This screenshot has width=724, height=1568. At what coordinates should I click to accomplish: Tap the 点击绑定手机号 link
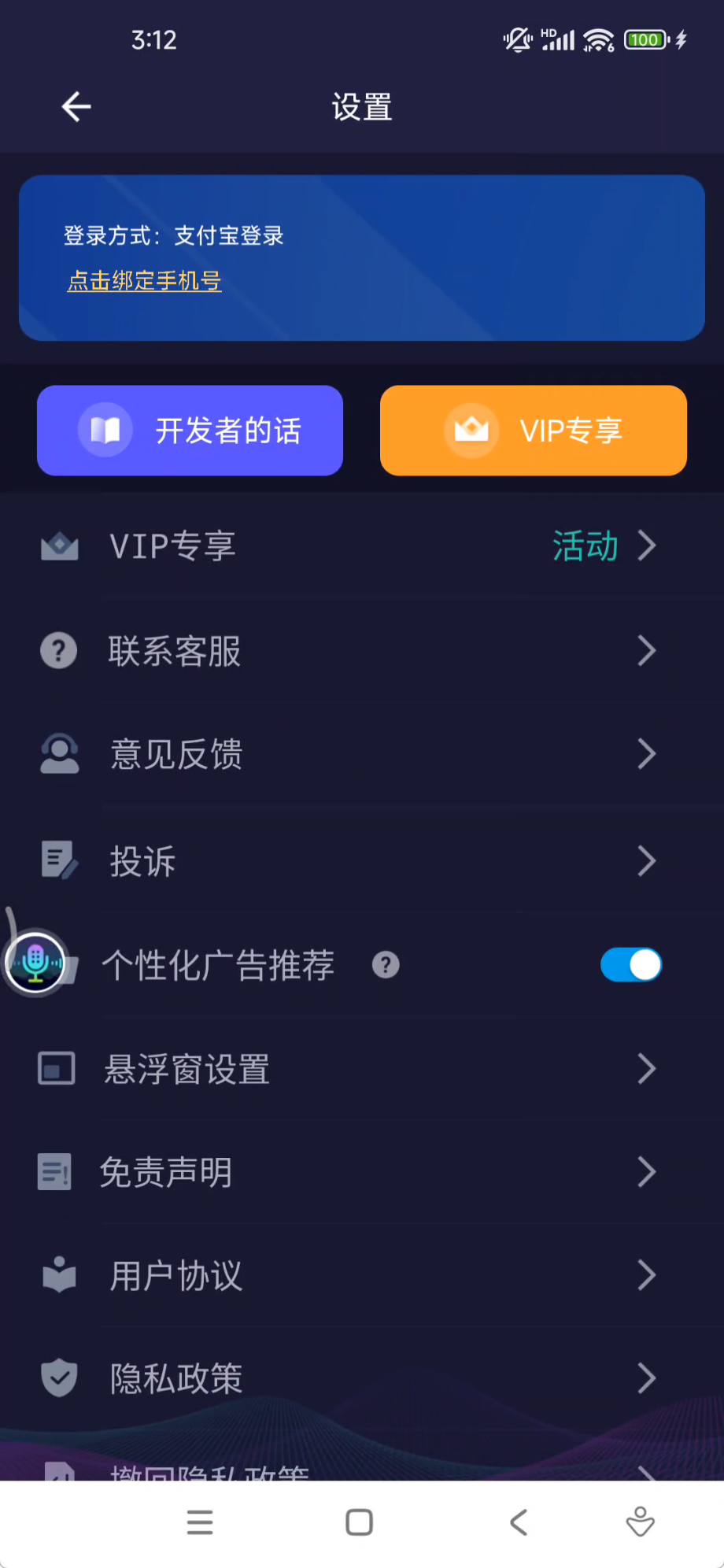pyautogui.click(x=144, y=281)
